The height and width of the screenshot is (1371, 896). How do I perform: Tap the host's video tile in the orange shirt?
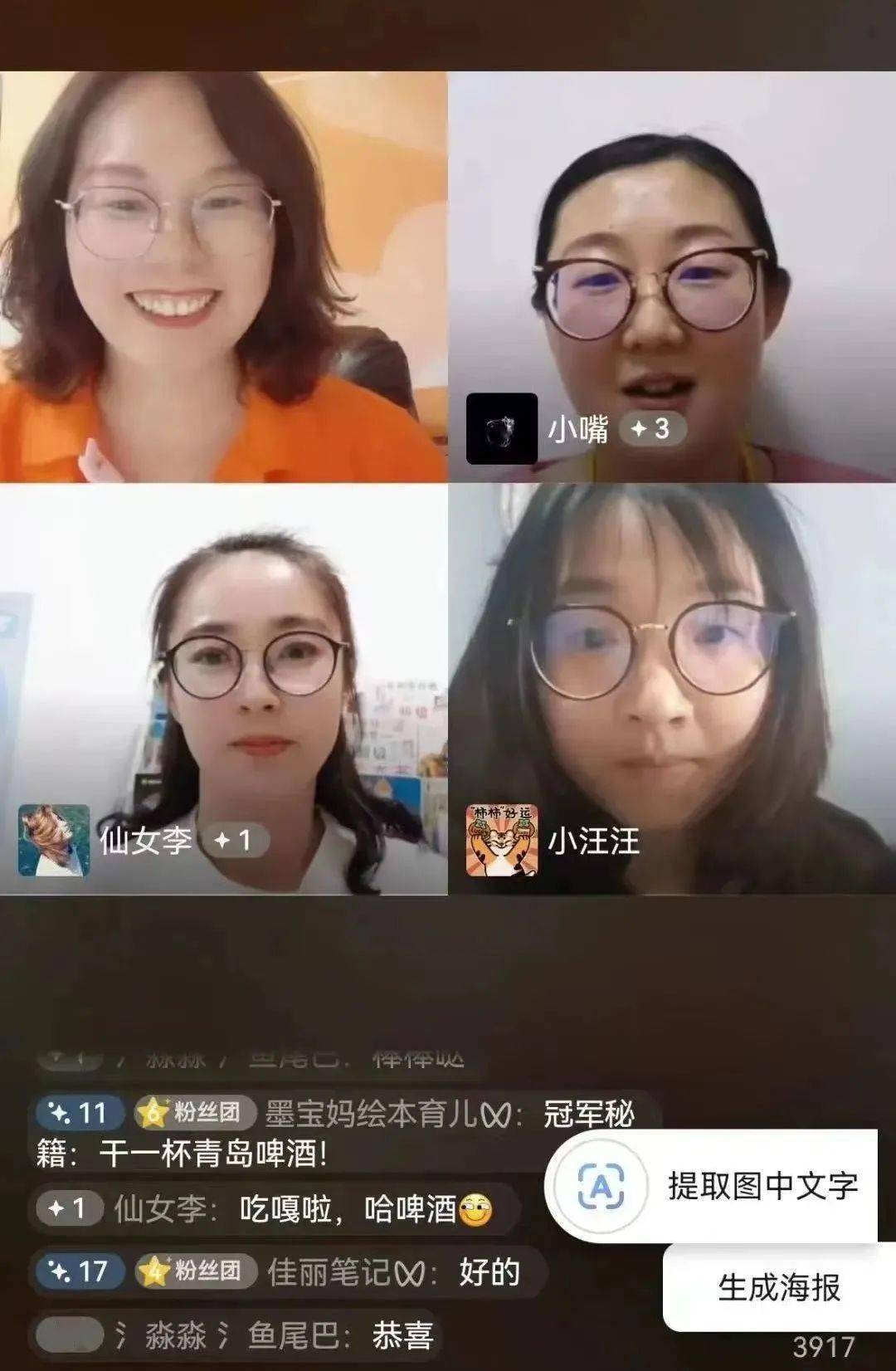[222, 276]
